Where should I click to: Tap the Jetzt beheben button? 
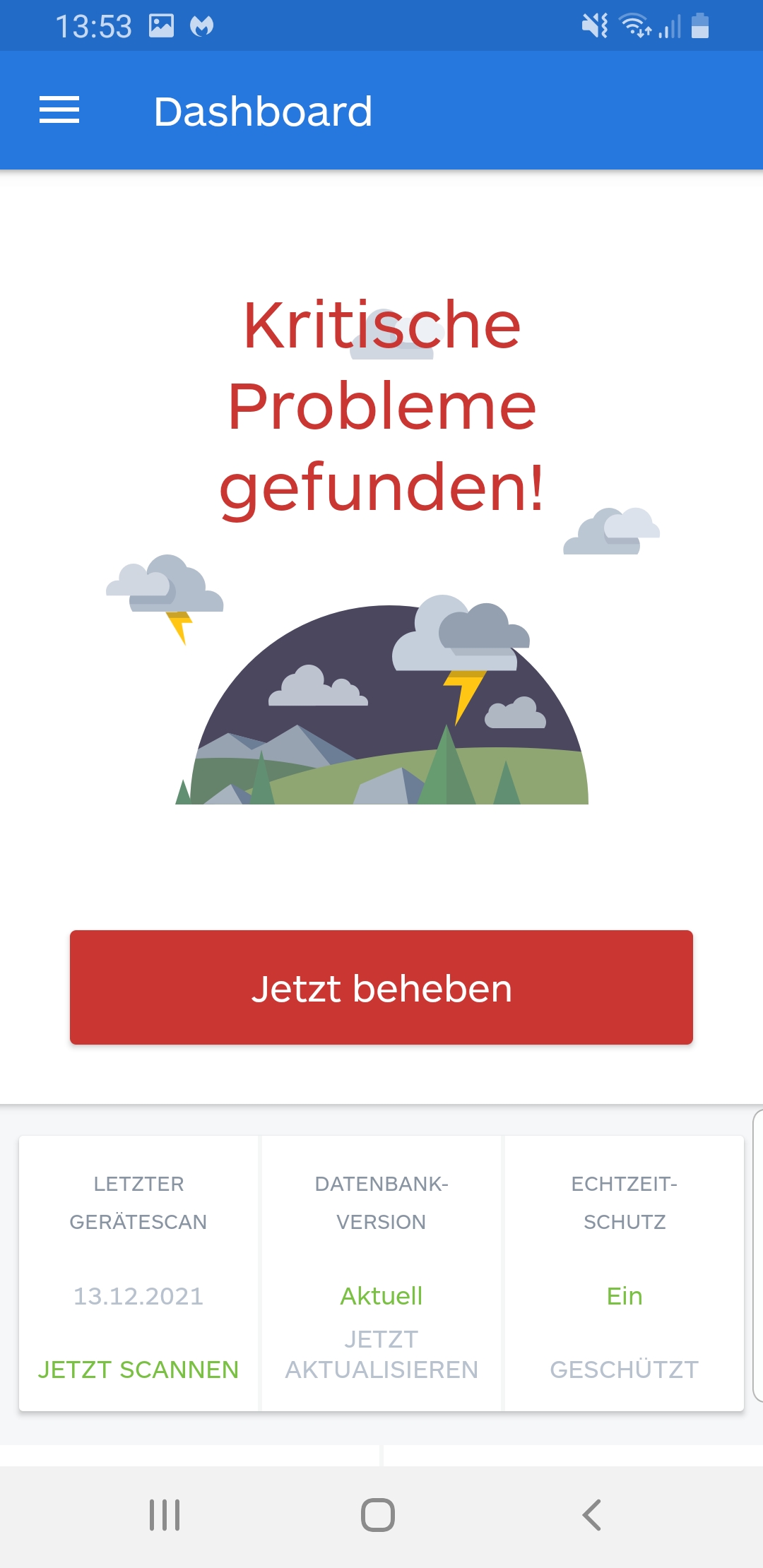(x=381, y=987)
